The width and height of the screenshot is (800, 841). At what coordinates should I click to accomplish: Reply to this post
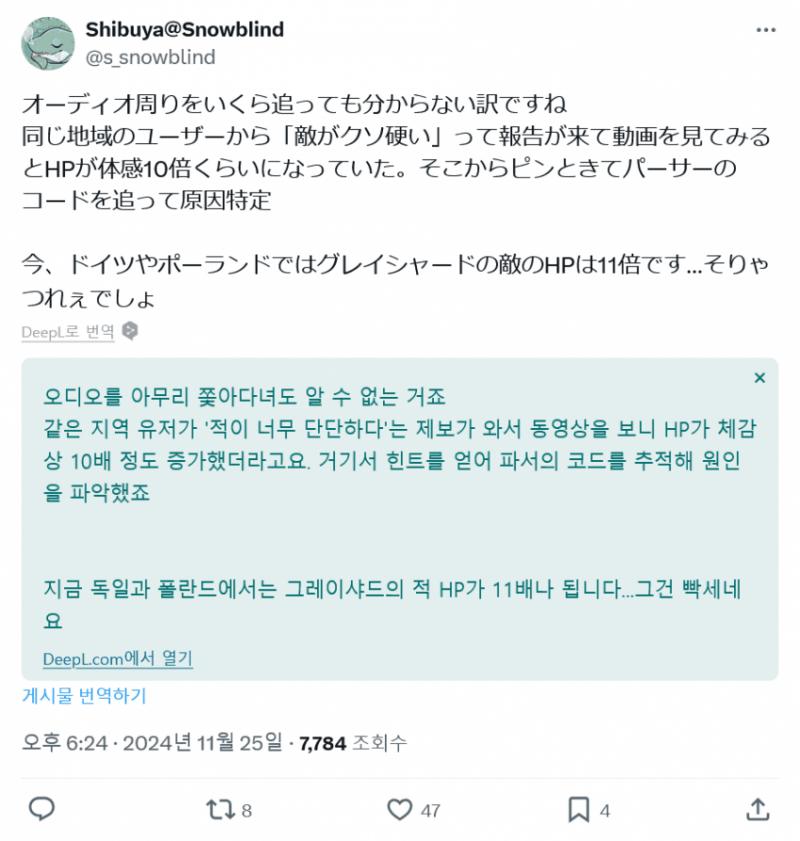[40, 808]
